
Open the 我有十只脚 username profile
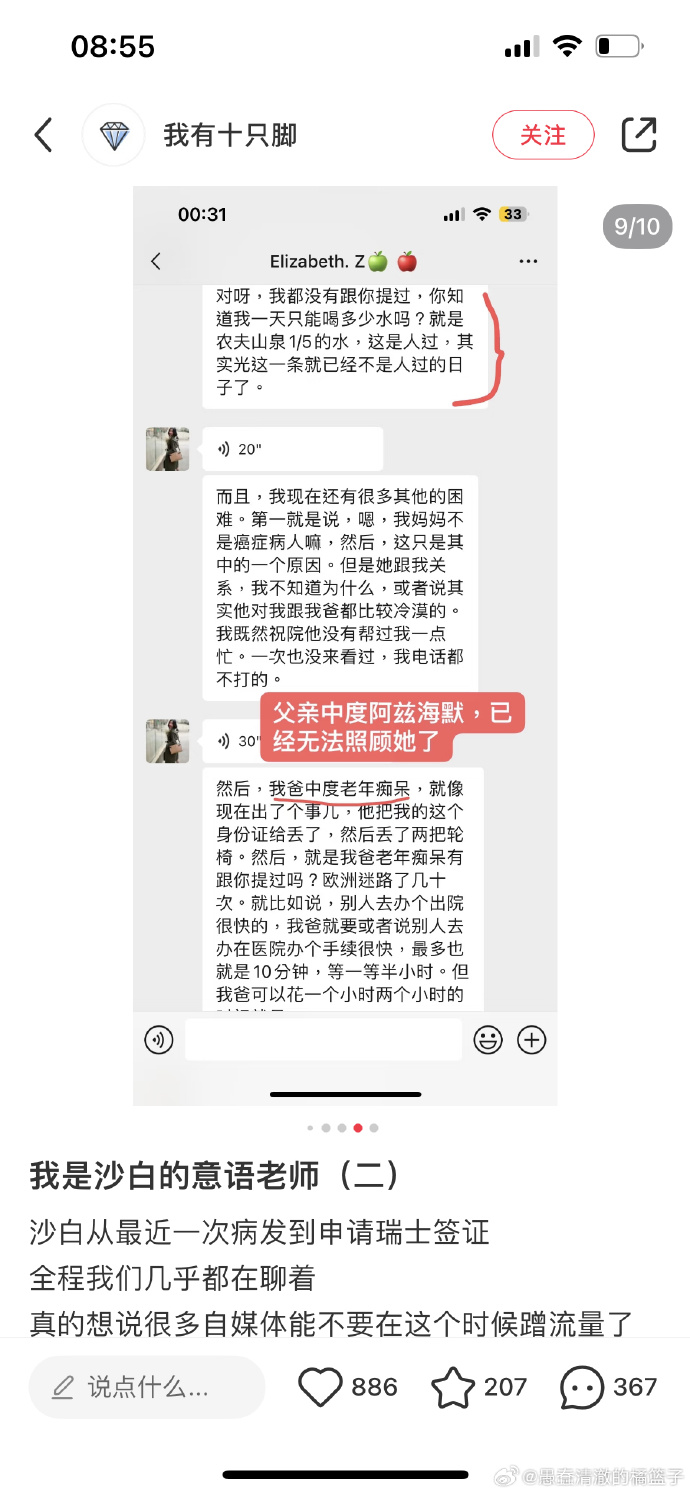click(x=230, y=135)
